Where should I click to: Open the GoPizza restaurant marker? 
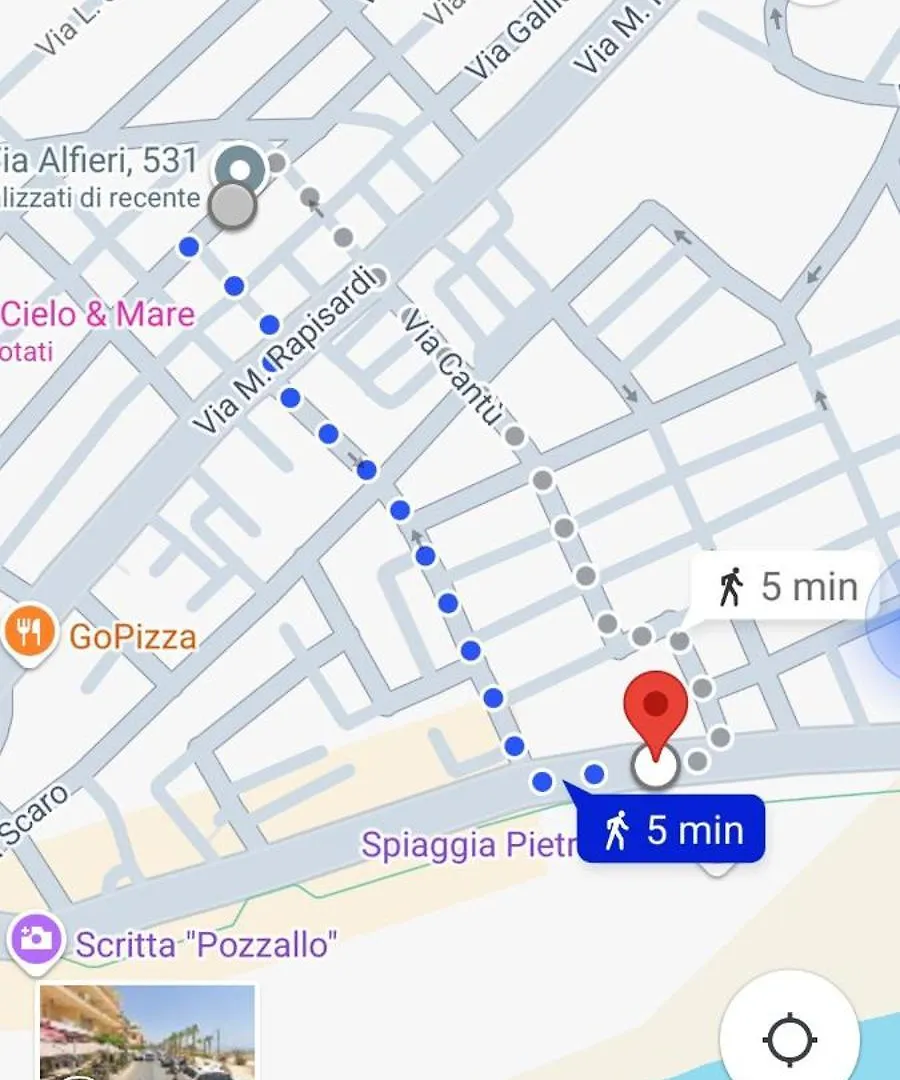32,633
